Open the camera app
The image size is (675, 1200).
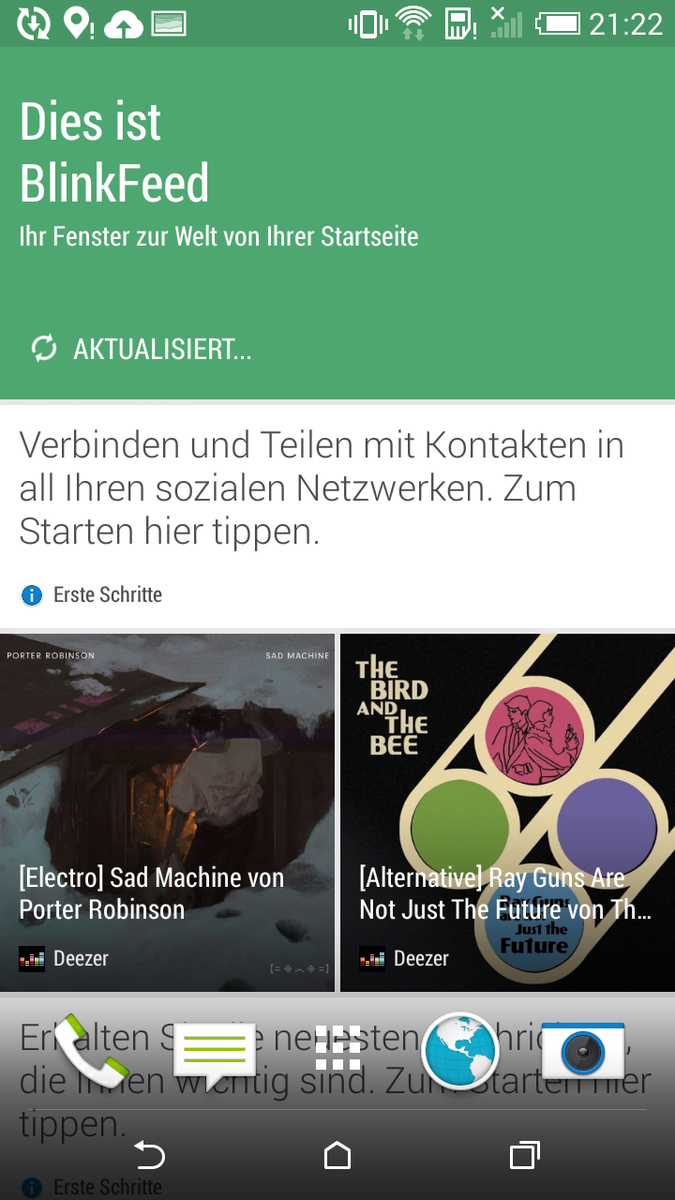pyautogui.click(x=583, y=1050)
